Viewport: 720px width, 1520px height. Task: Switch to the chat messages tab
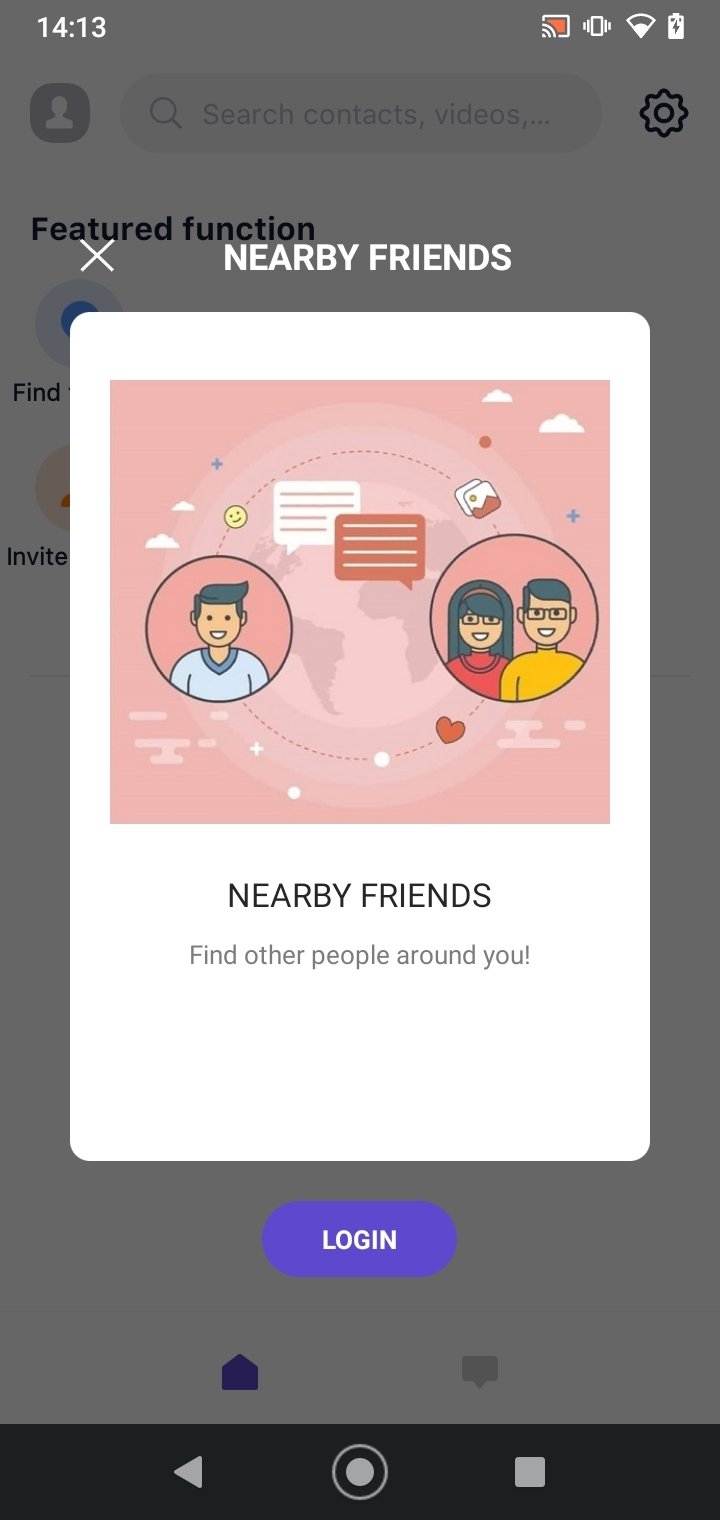pyautogui.click(x=480, y=1371)
